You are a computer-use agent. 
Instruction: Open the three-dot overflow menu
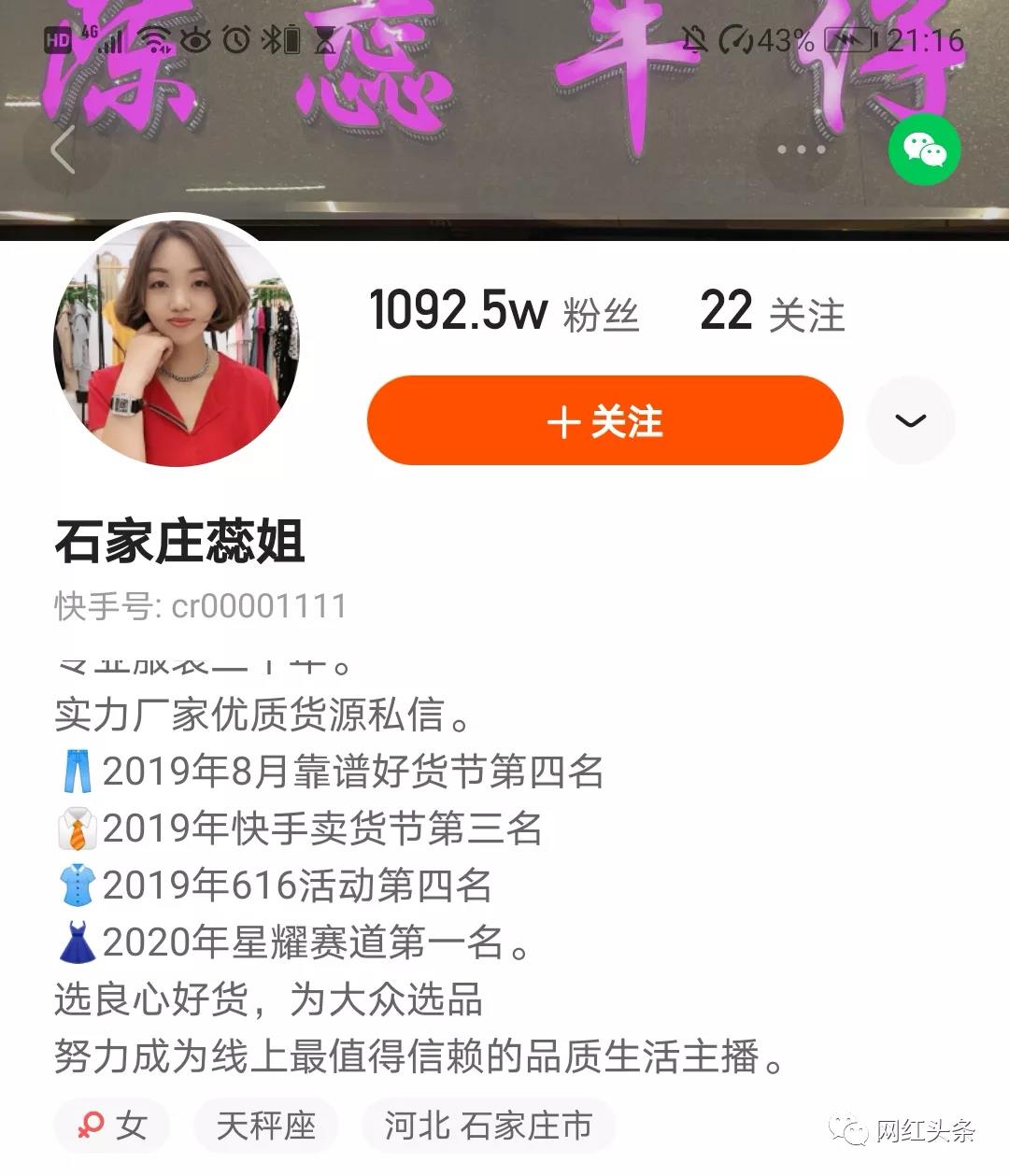click(801, 150)
